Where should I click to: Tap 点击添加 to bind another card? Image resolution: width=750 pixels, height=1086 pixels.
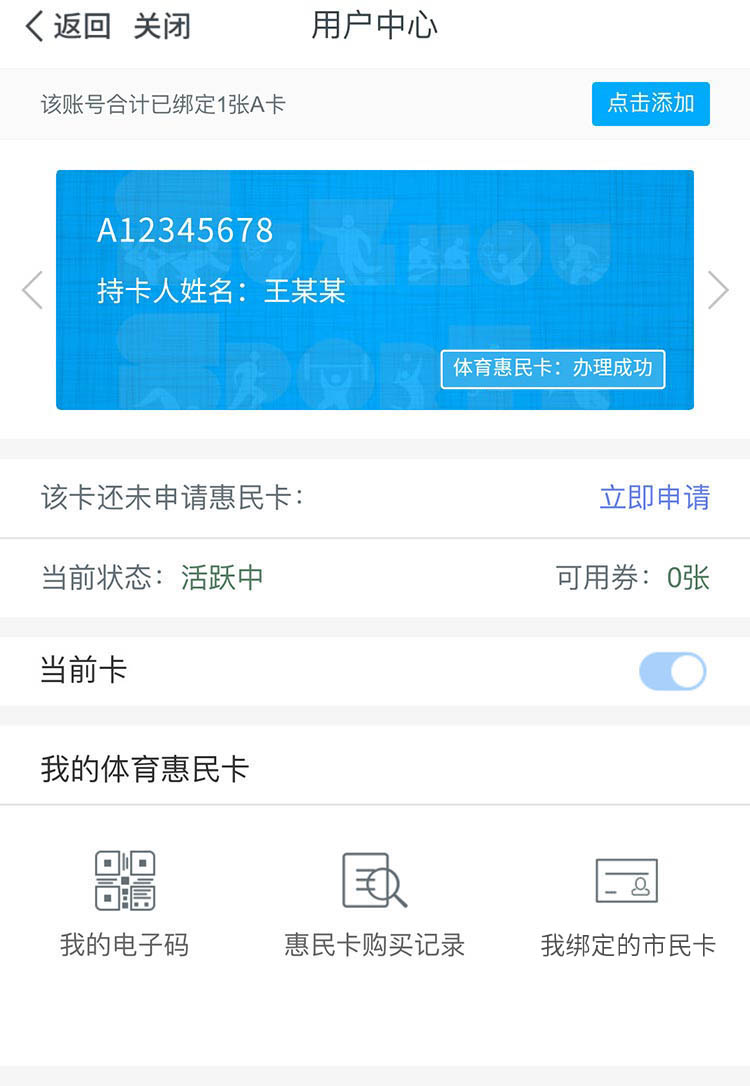click(650, 104)
